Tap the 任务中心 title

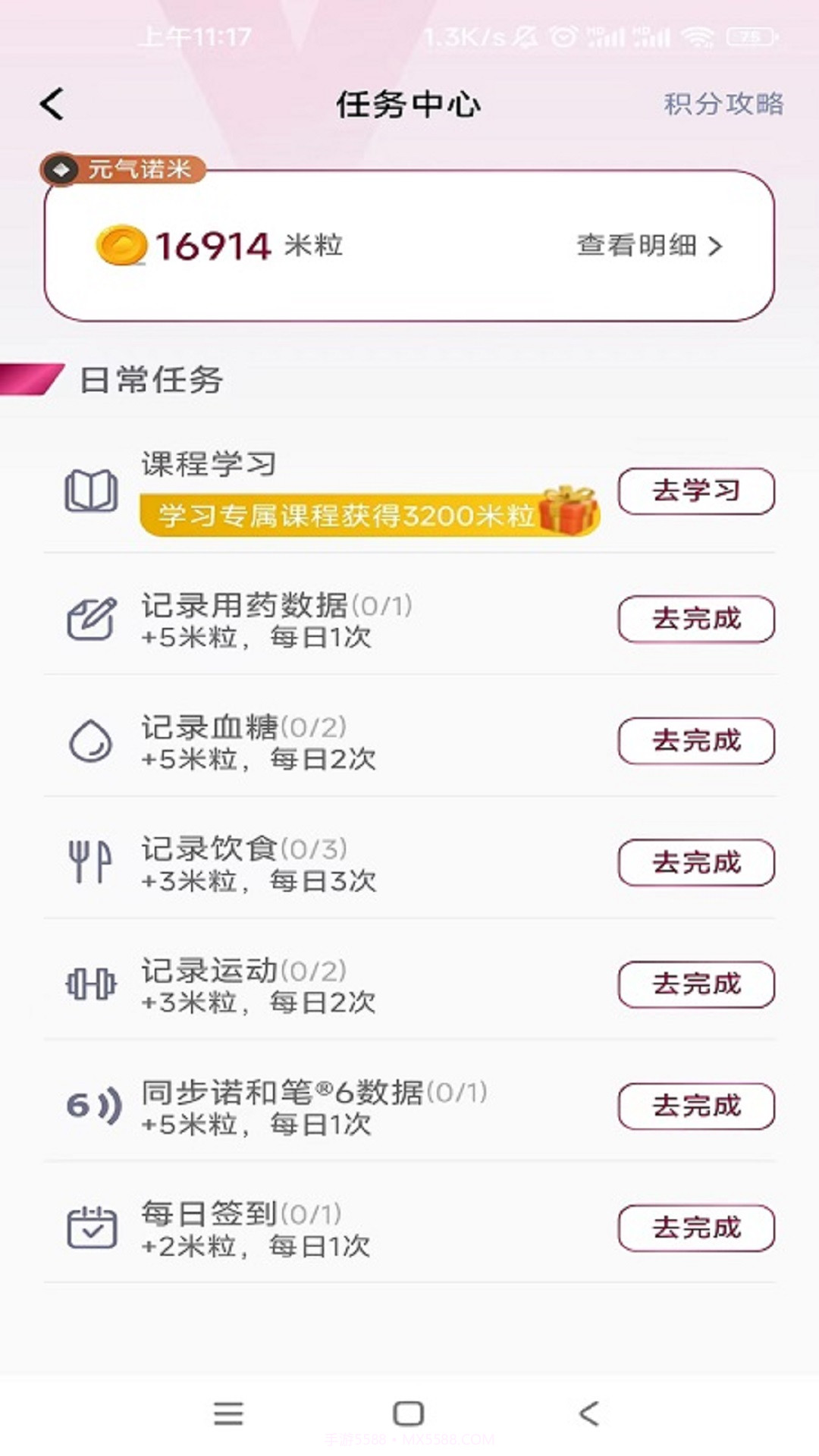tap(409, 105)
